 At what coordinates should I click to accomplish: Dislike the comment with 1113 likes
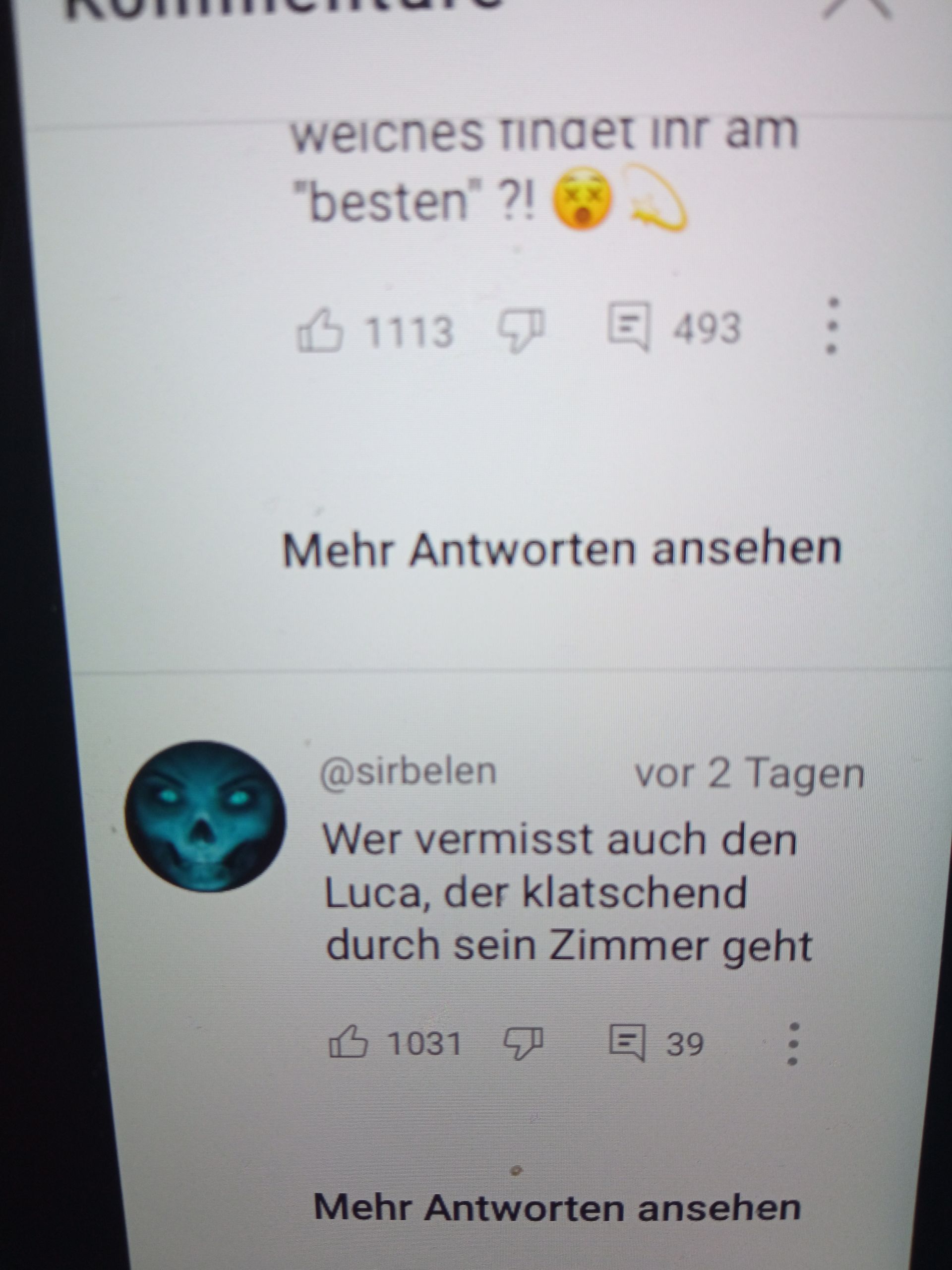(521, 331)
